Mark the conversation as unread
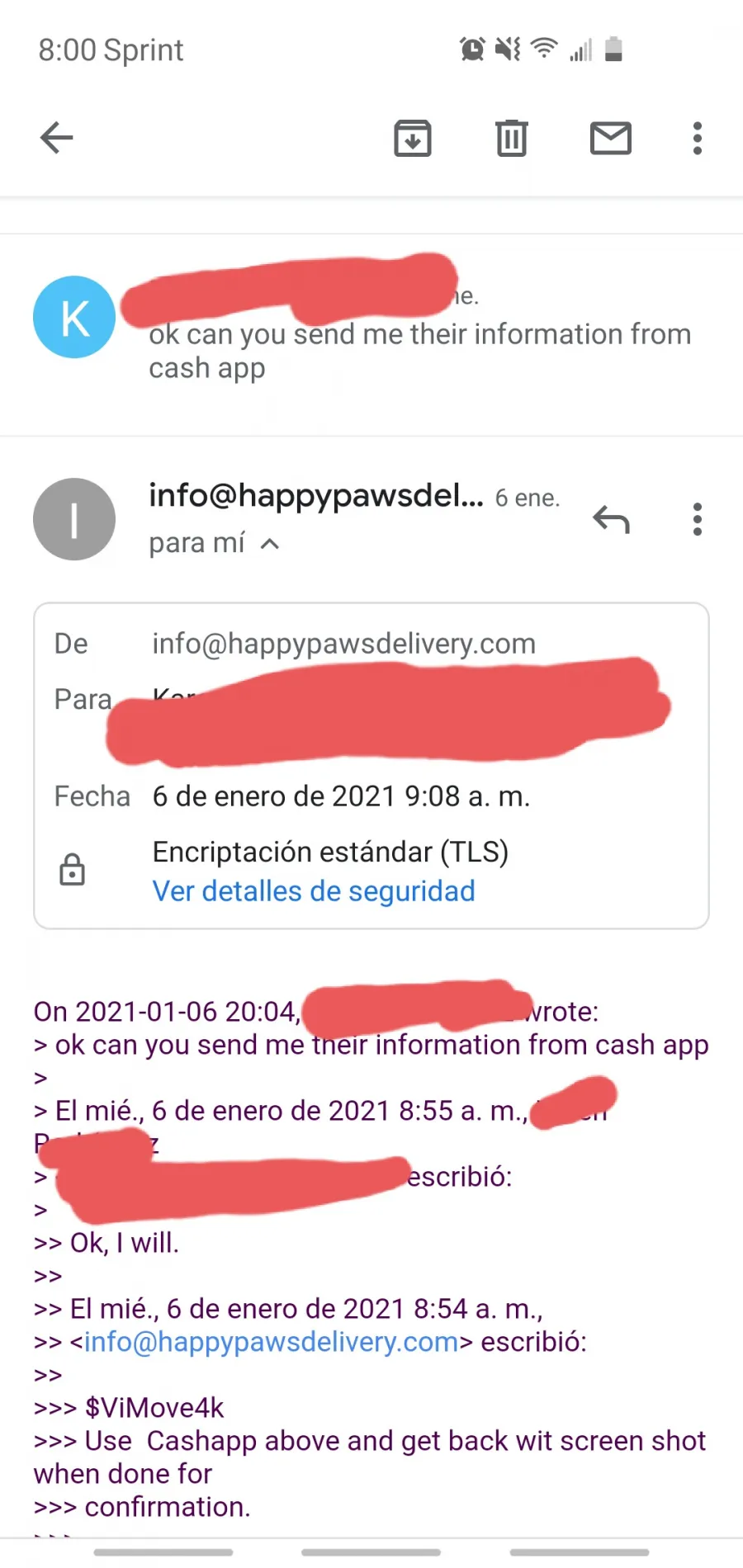 pos(611,138)
